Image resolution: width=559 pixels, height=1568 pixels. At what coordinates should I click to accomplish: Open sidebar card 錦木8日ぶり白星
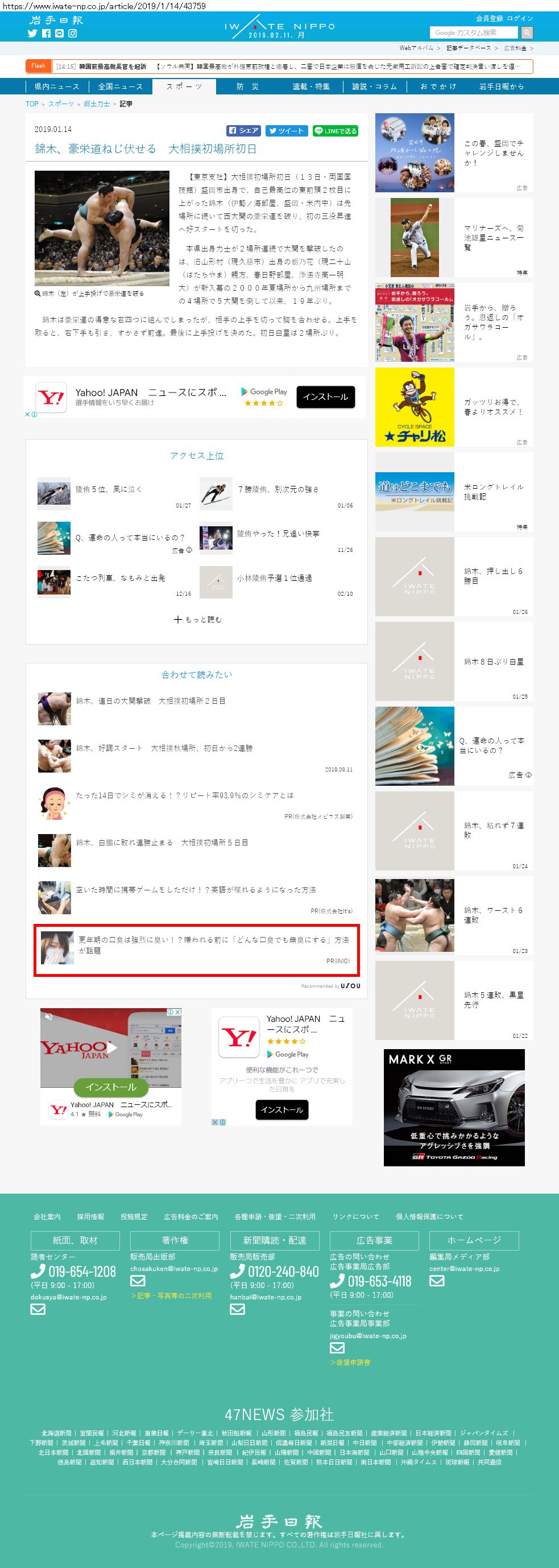tap(493, 661)
